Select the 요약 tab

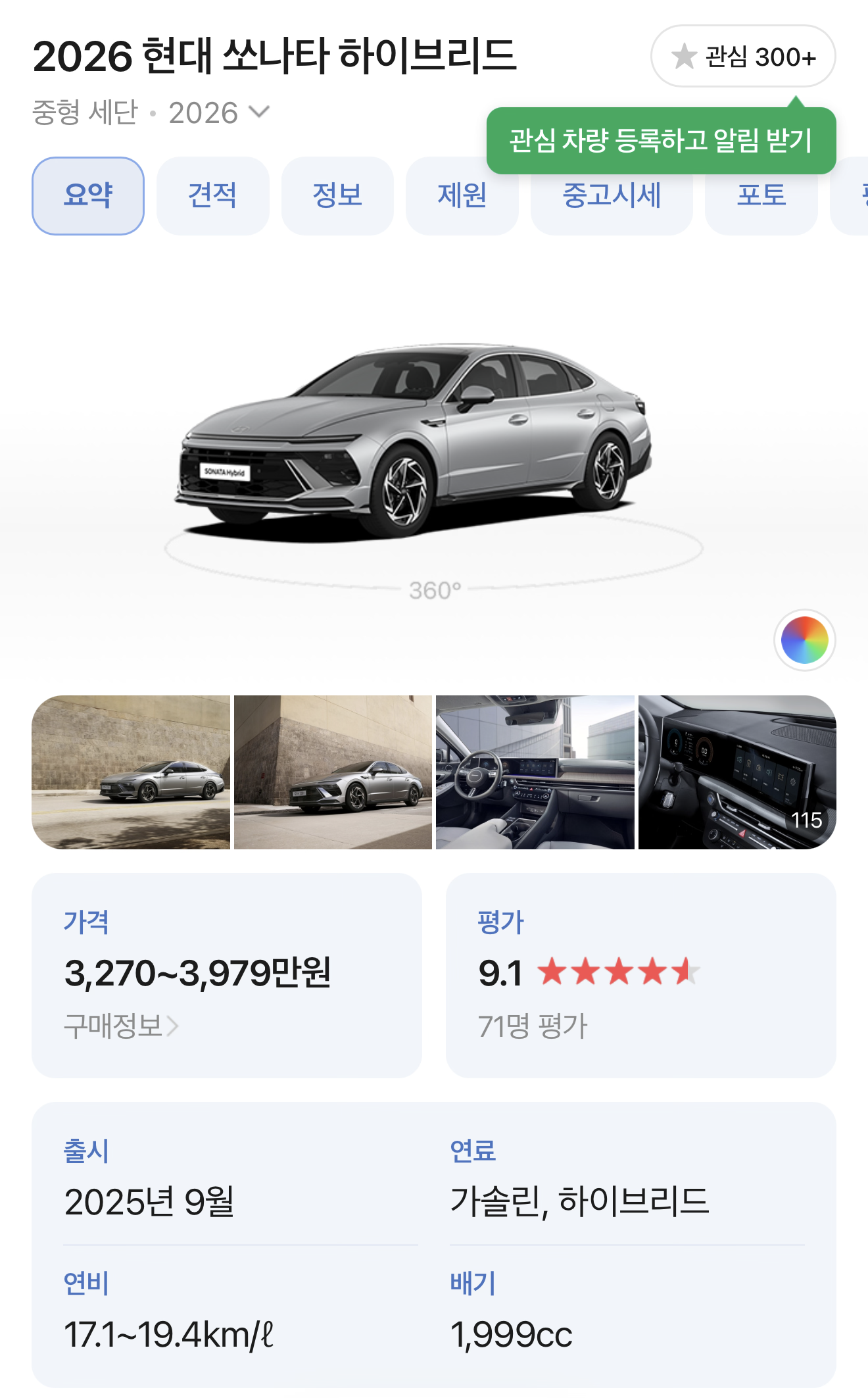click(x=88, y=195)
